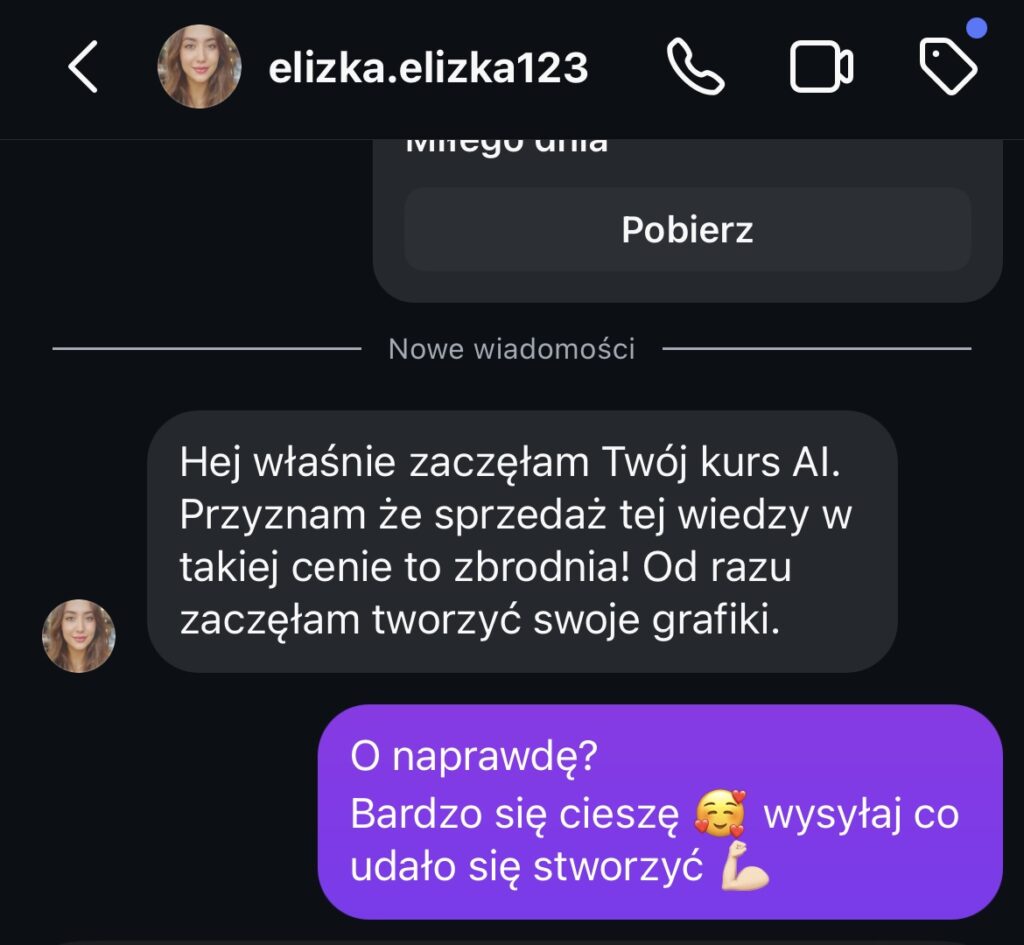This screenshot has width=1024, height=945.
Task: Open elizka.elizka123 profile from the header name
Action: (x=428, y=68)
